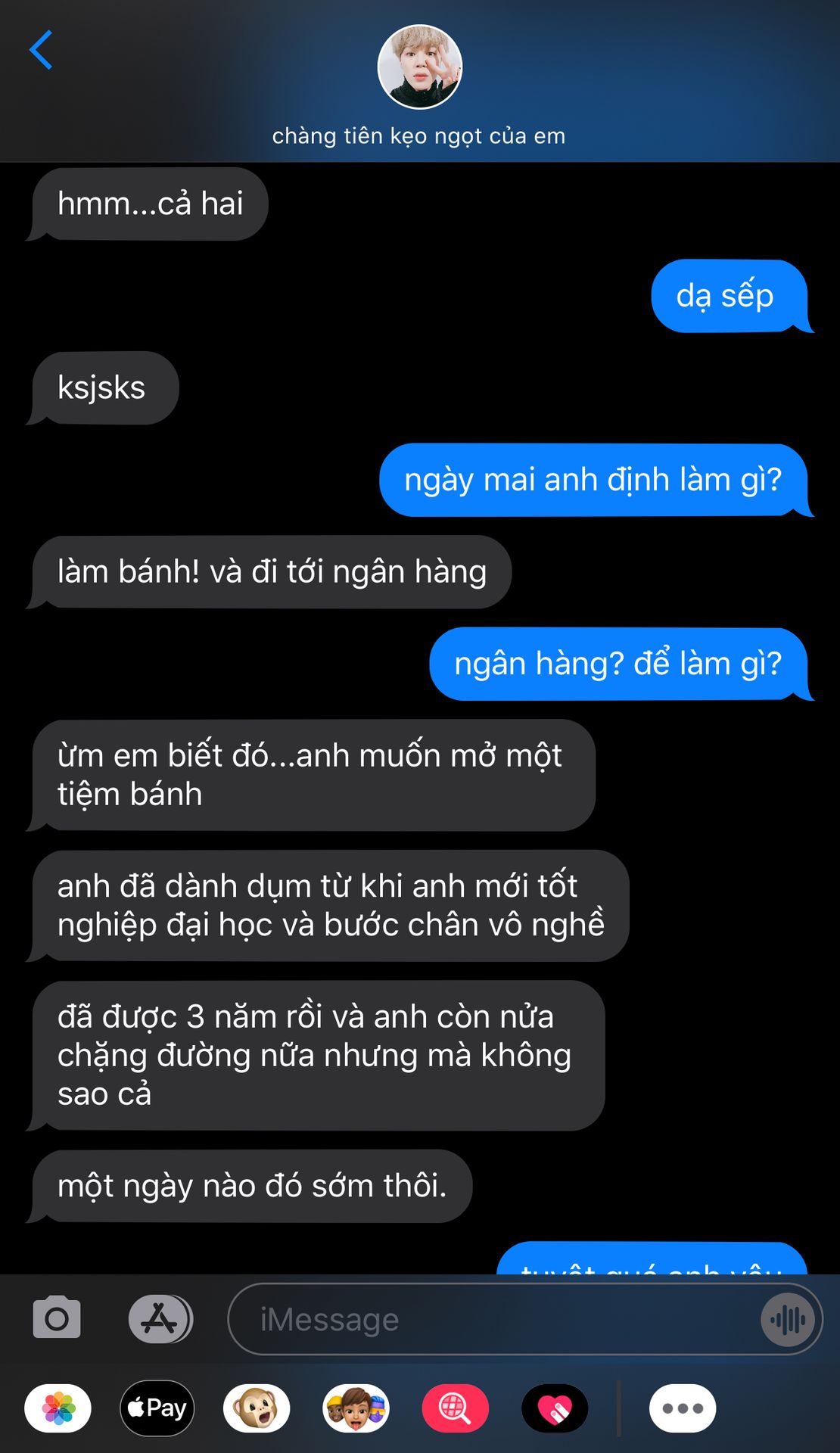Open the #images search app

(x=455, y=1408)
